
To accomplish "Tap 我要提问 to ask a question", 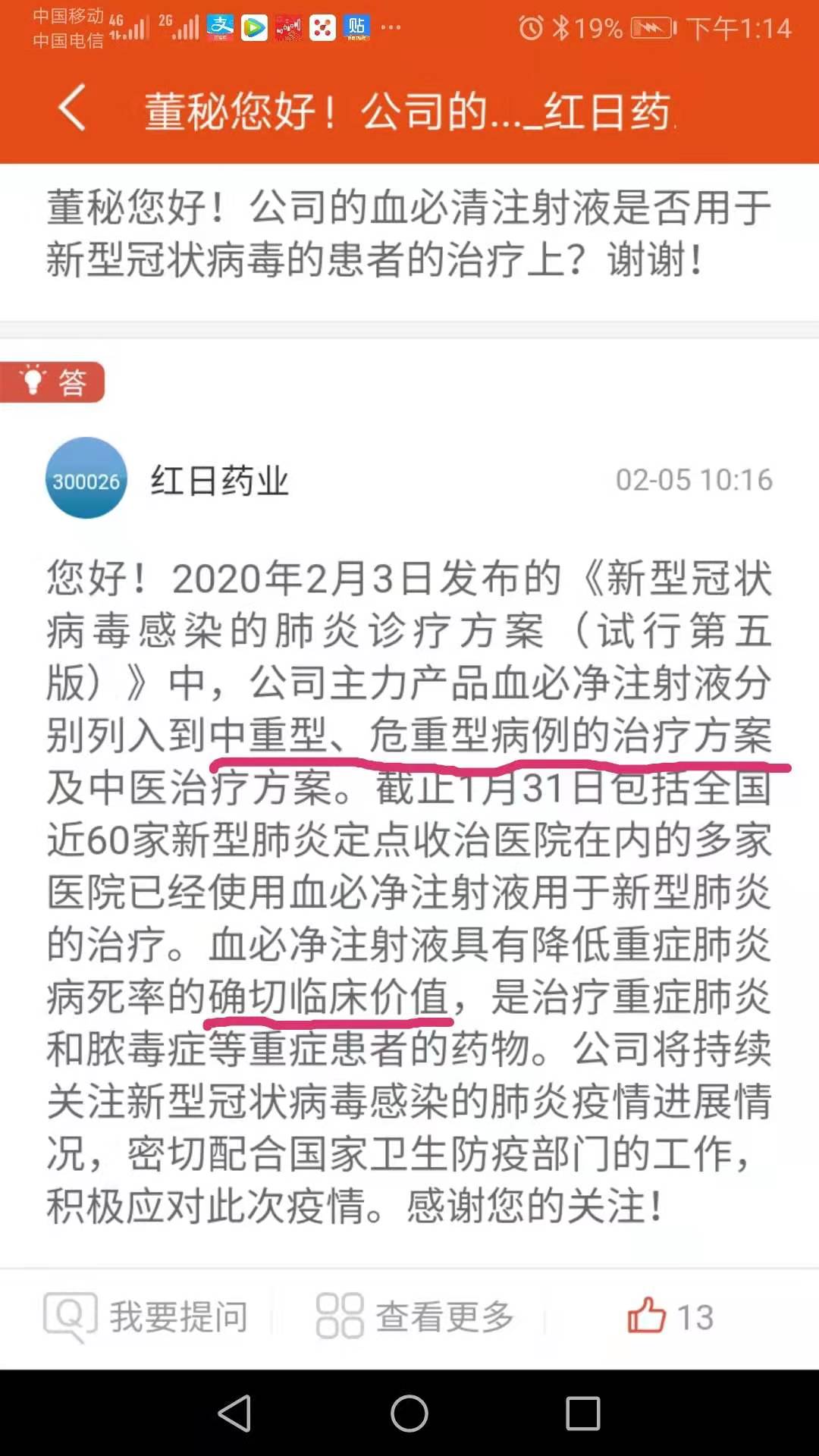I will pos(146,1316).
